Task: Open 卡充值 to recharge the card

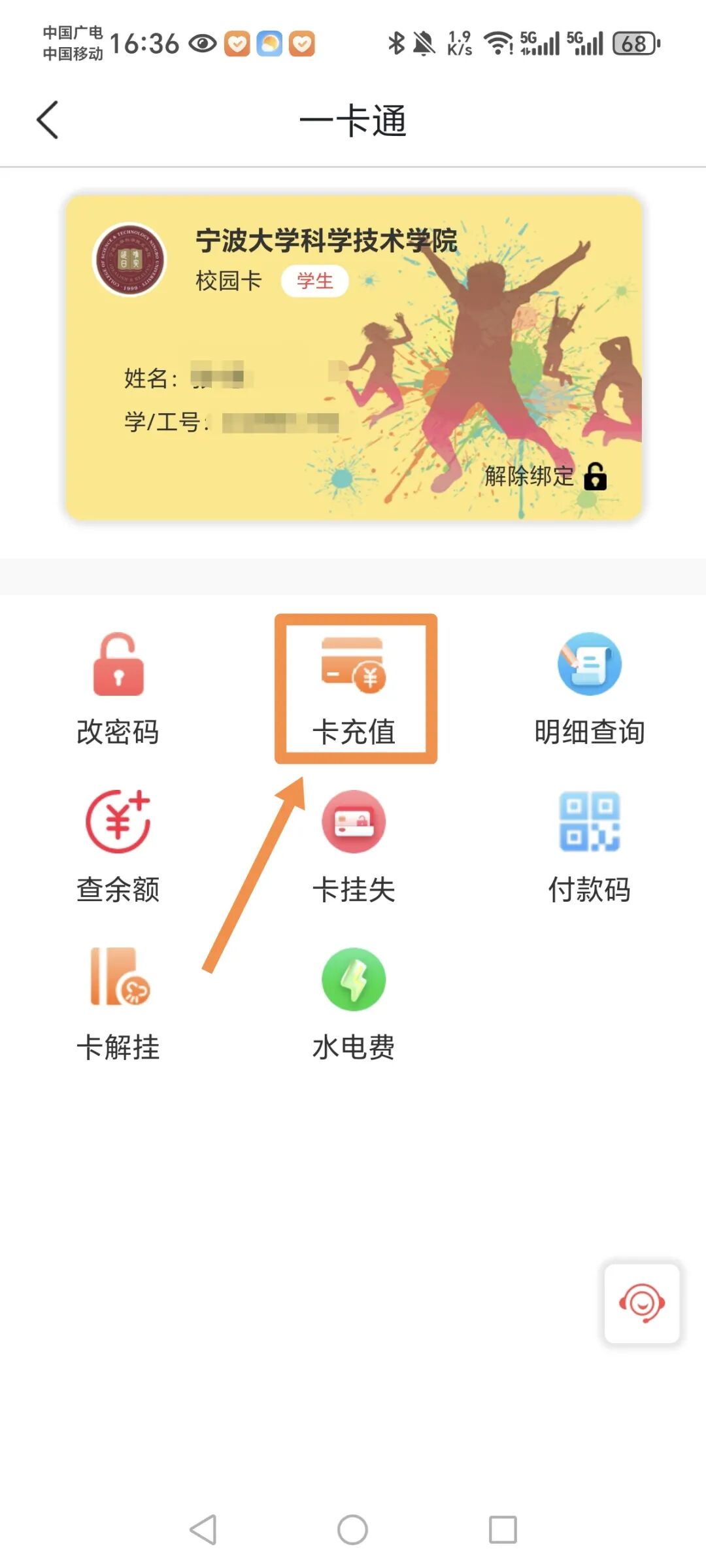Action: (x=354, y=689)
